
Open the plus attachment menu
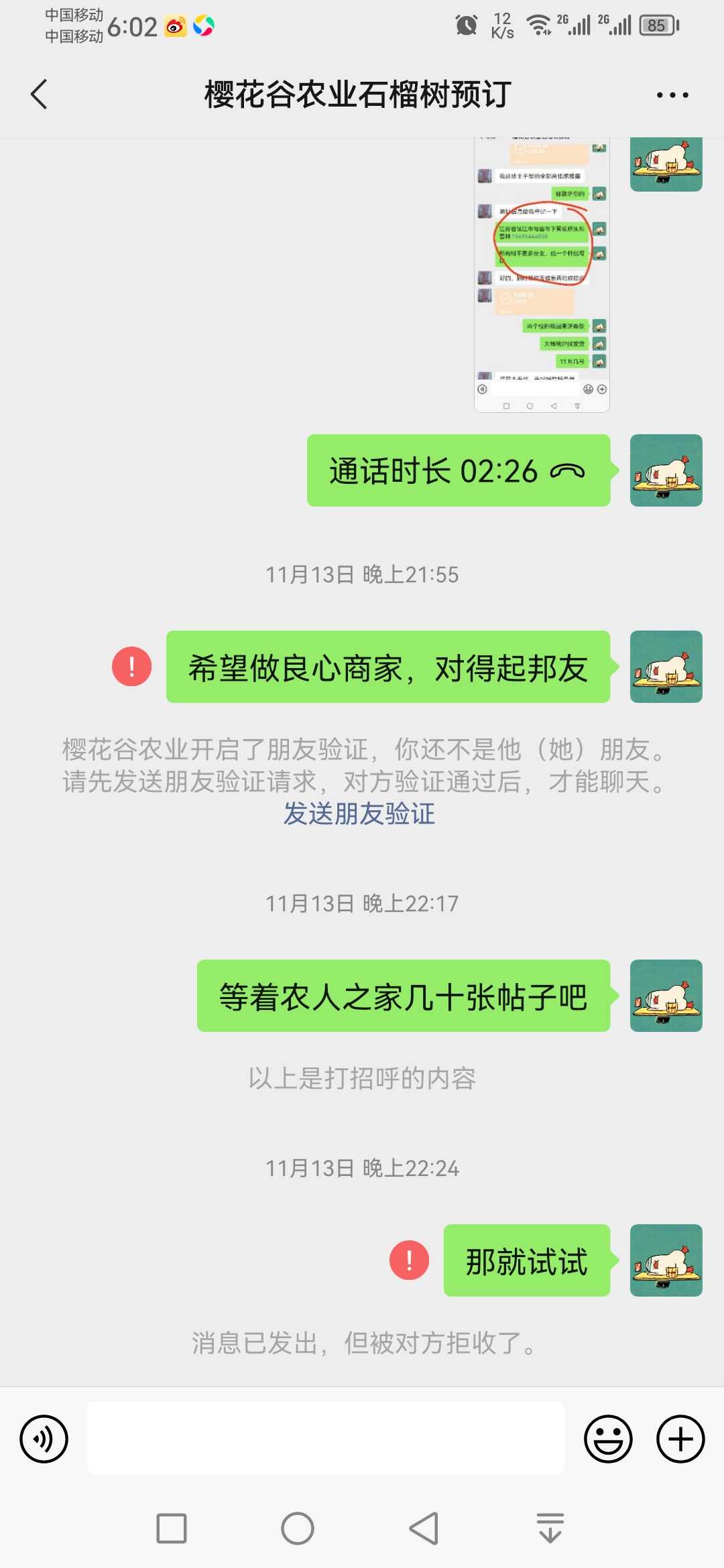tap(680, 1439)
